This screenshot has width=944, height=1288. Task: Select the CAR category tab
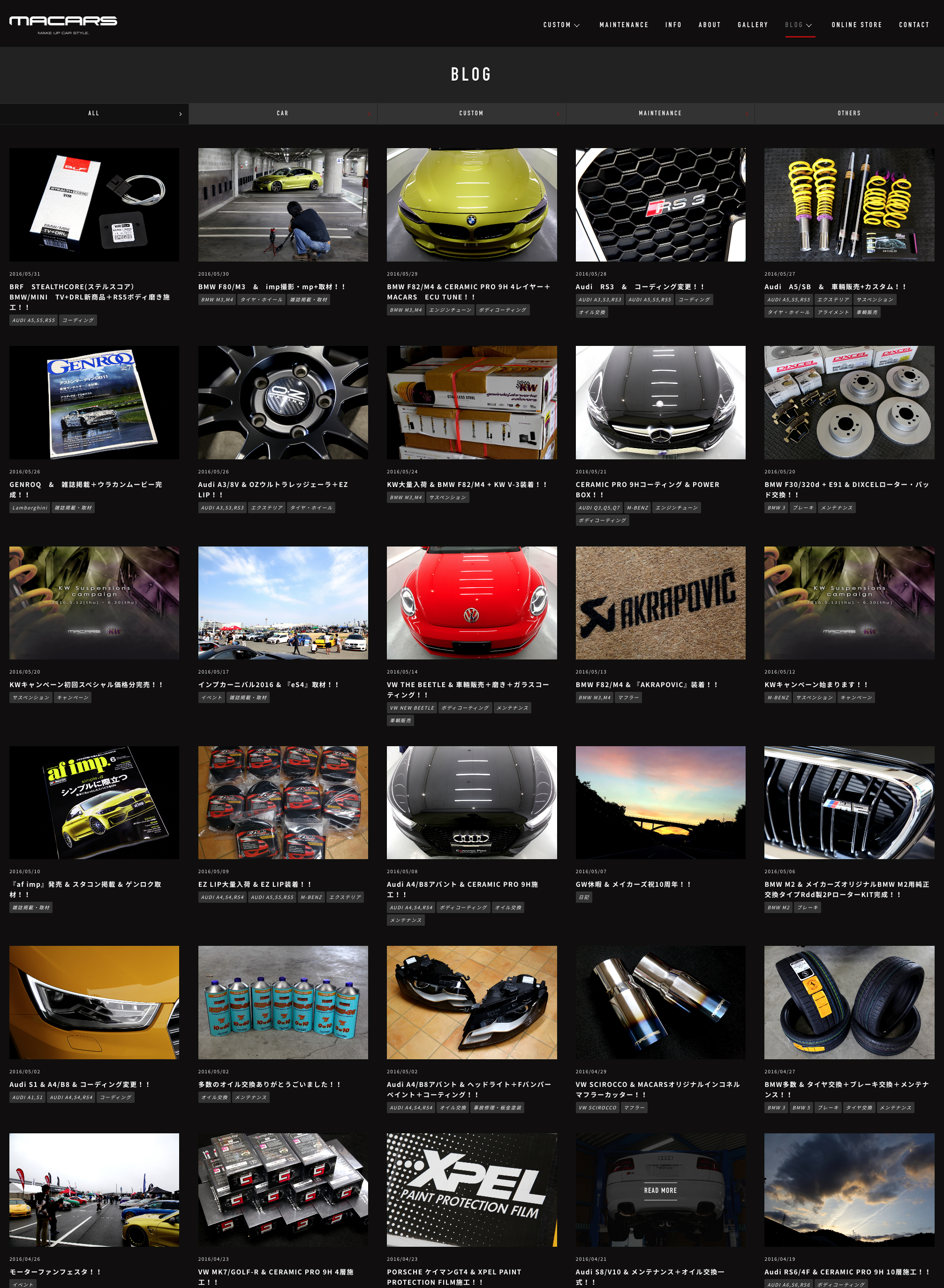pos(282,113)
